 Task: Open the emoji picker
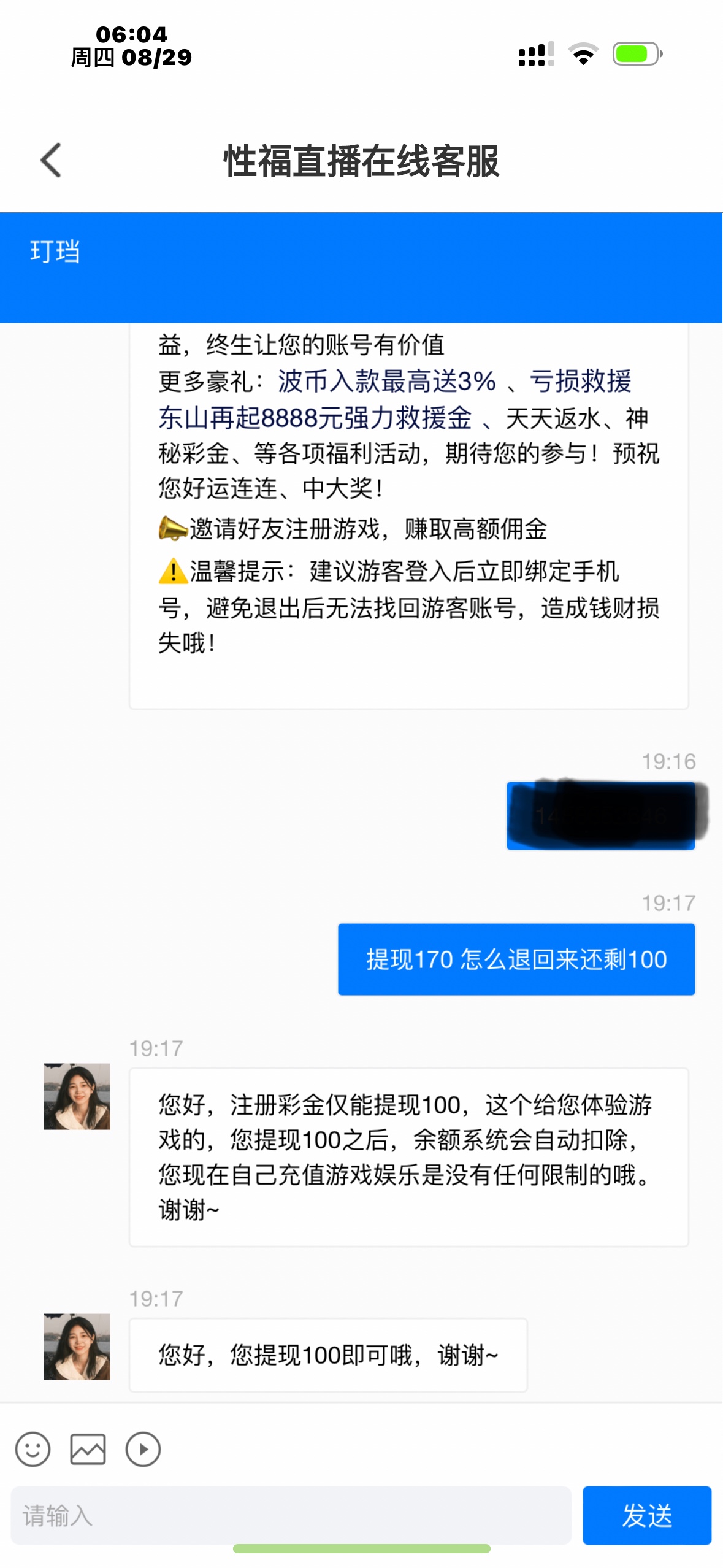[33, 1450]
